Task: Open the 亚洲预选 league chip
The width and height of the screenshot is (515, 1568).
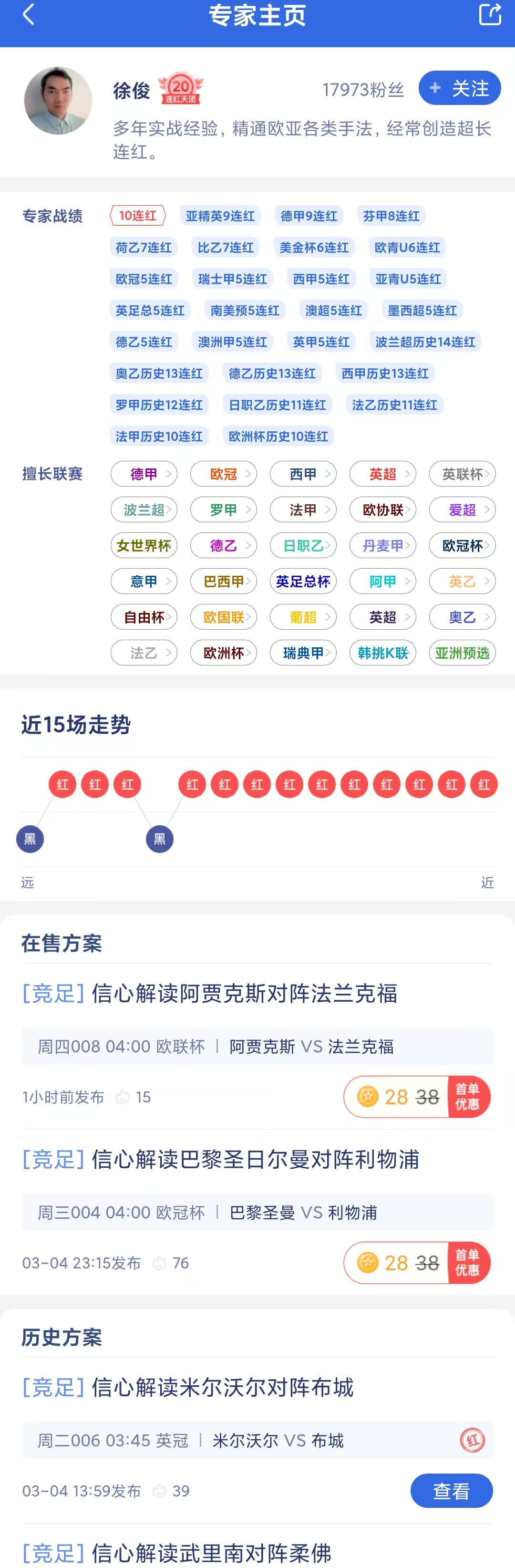Action: (x=462, y=653)
